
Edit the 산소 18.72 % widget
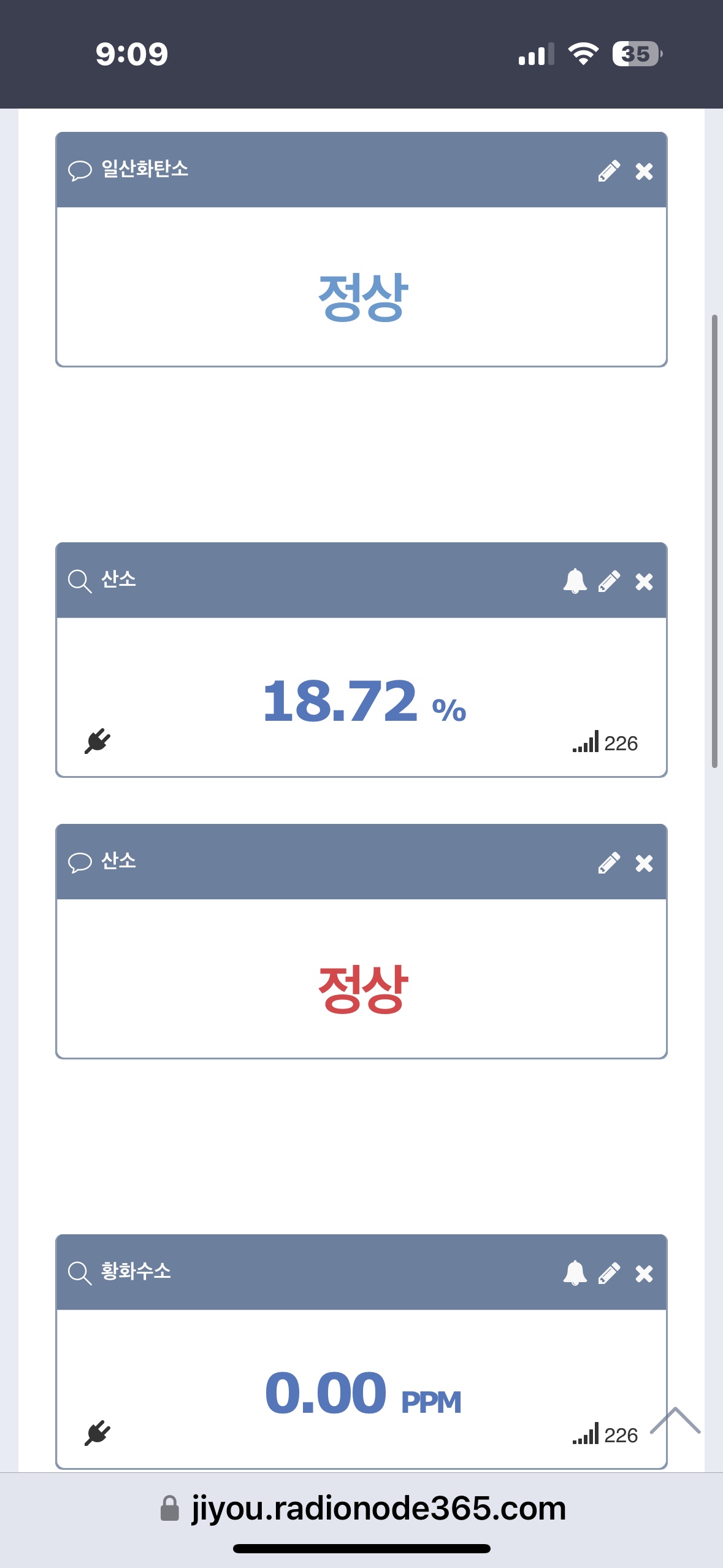pyautogui.click(x=609, y=582)
